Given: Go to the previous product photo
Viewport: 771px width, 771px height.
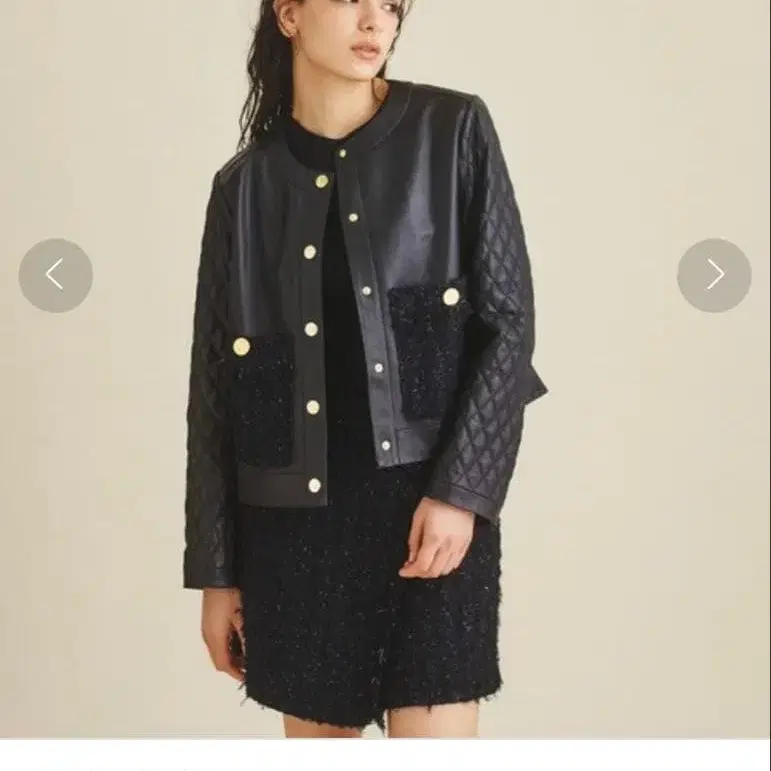Looking at the screenshot, I should pos(56,275).
